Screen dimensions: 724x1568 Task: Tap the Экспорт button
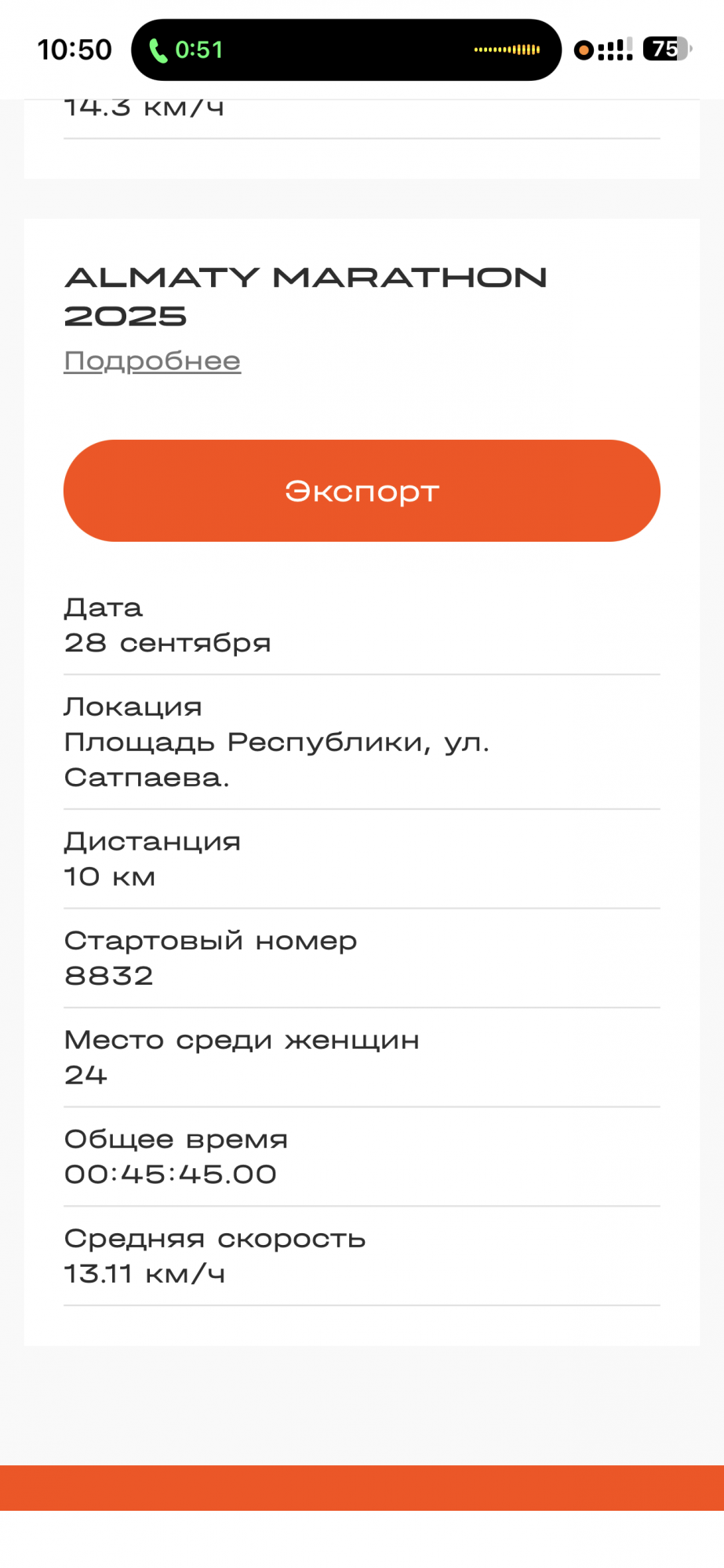[362, 491]
